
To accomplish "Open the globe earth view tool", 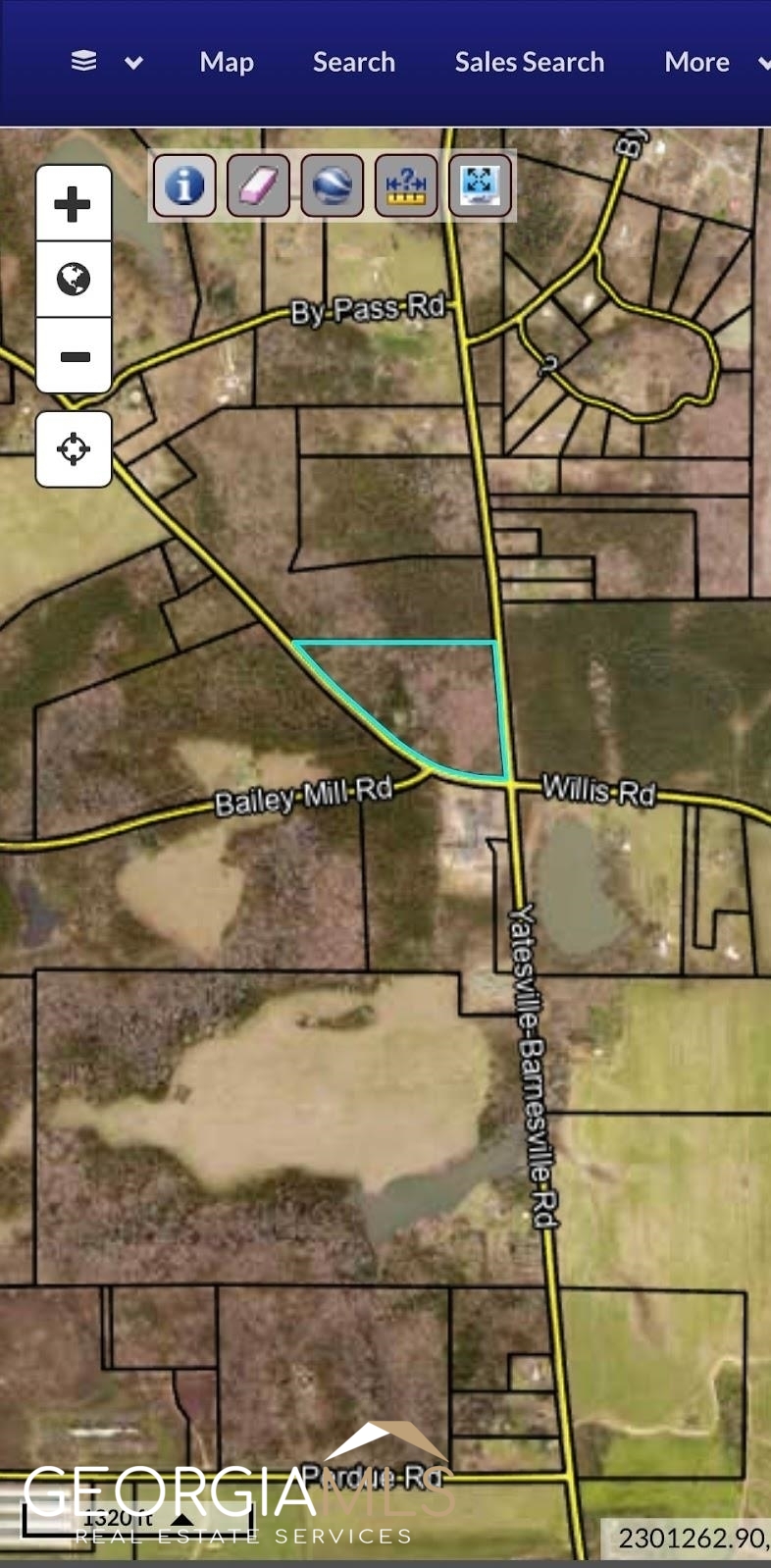I will tap(332, 184).
